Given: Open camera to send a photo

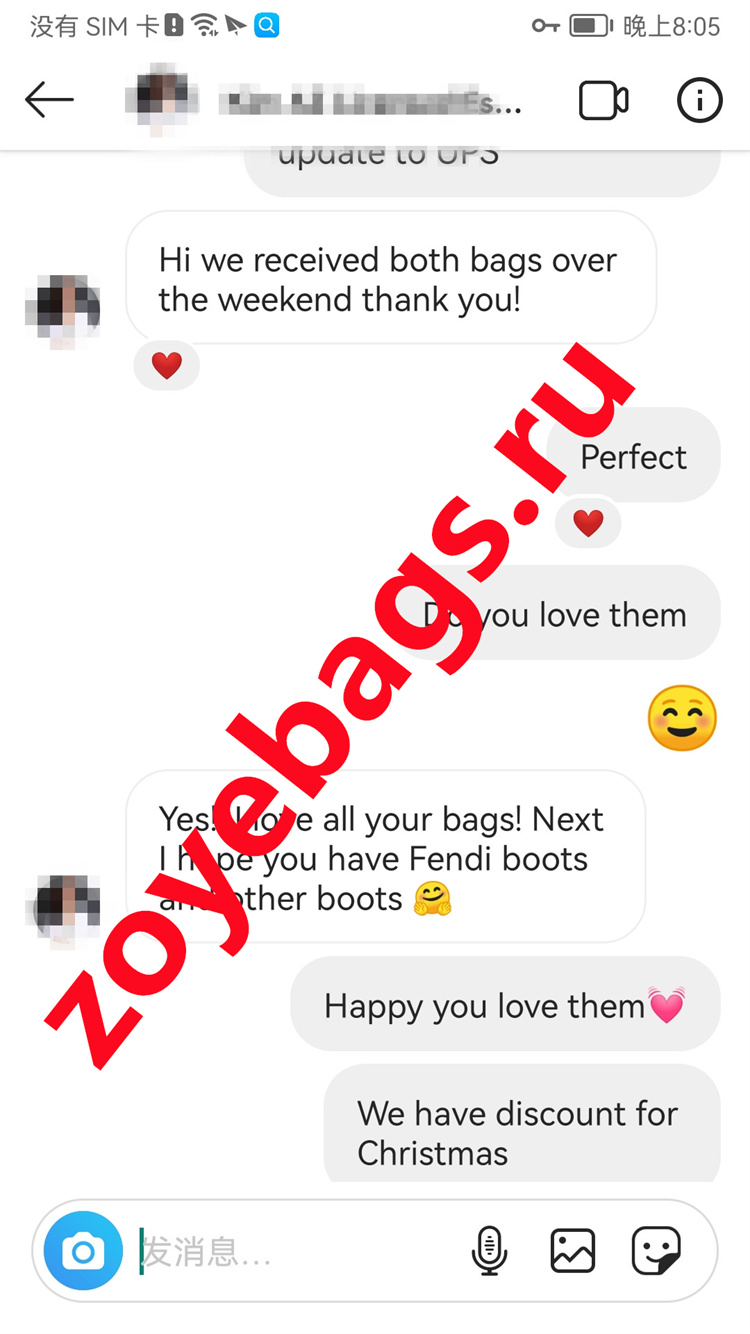Looking at the screenshot, I should (x=83, y=1250).
